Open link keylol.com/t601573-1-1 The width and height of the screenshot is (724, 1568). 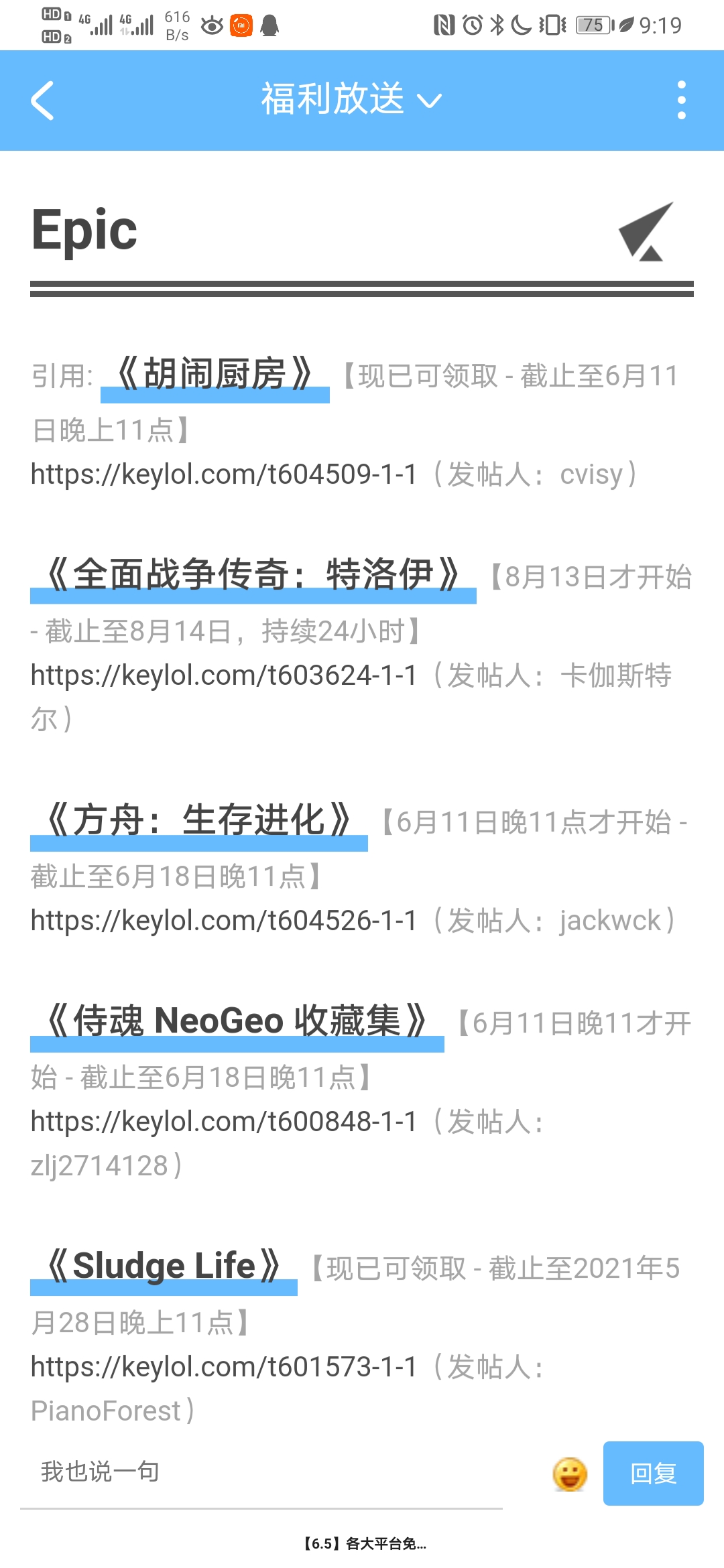click(x=224, y=1367)
